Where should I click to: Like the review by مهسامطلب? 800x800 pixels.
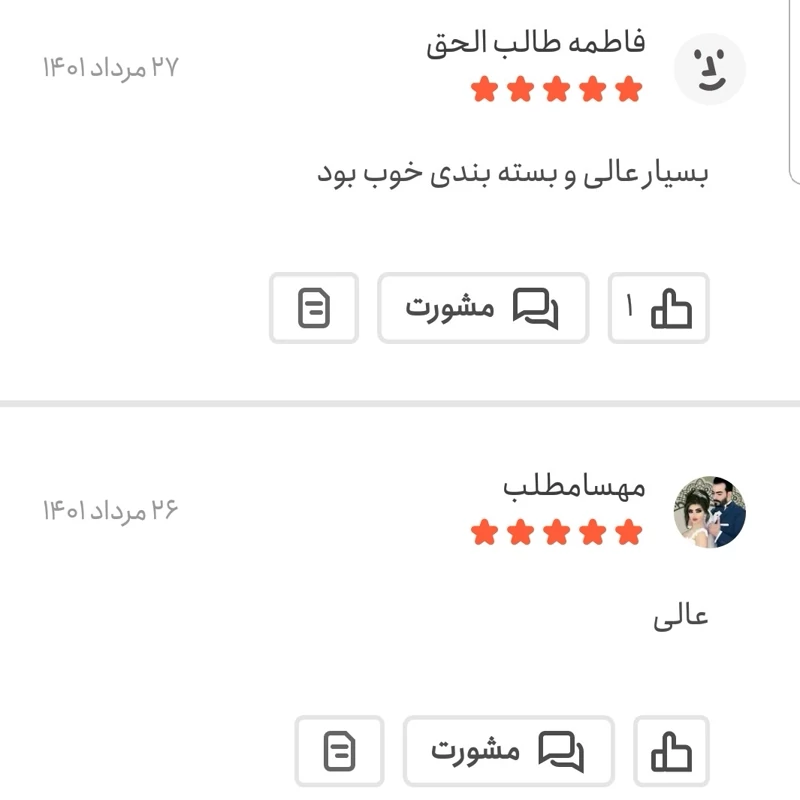click(x=672, y=751)
